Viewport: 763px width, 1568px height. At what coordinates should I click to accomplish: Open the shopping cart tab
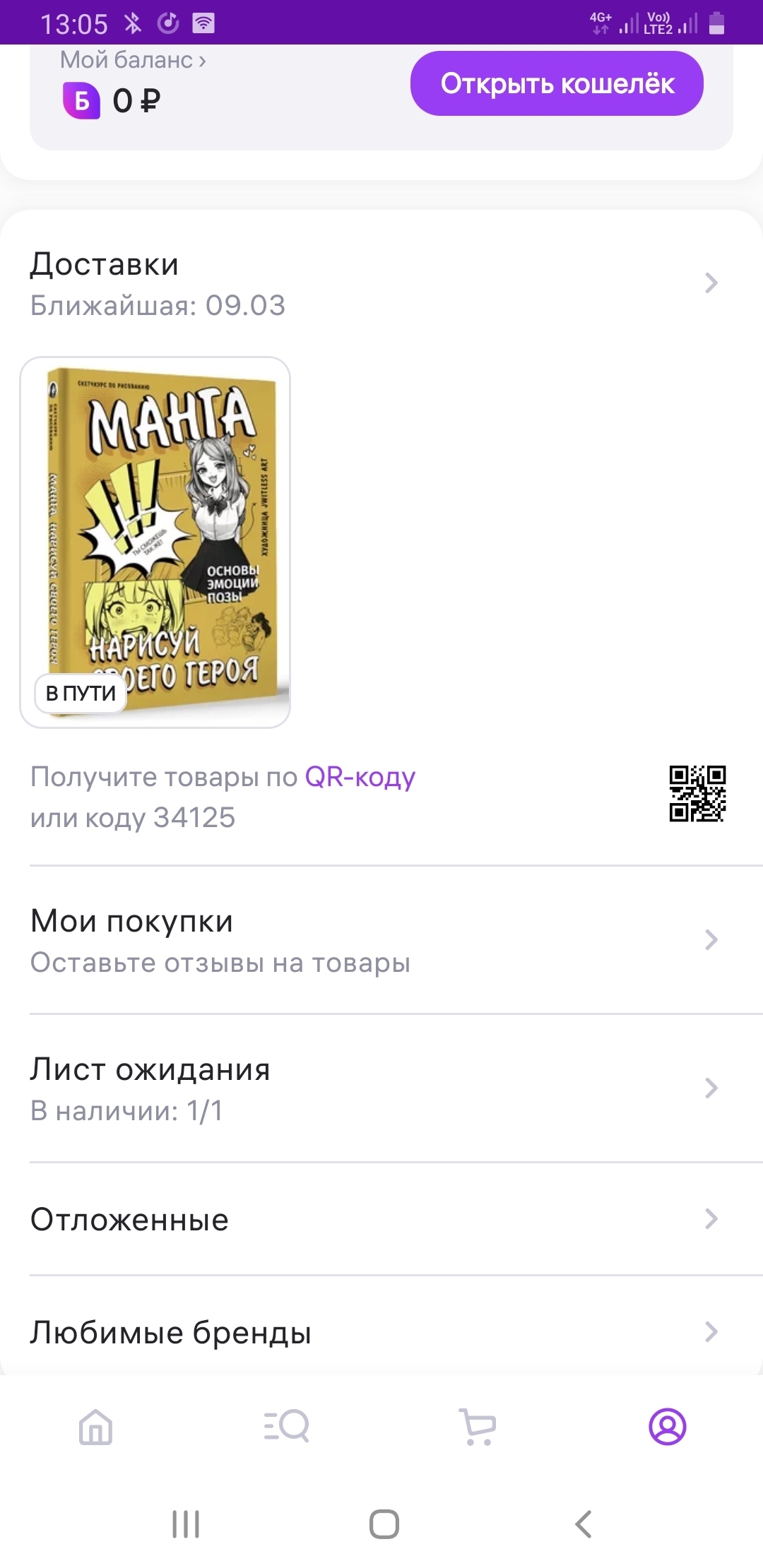pos(478,1426)
